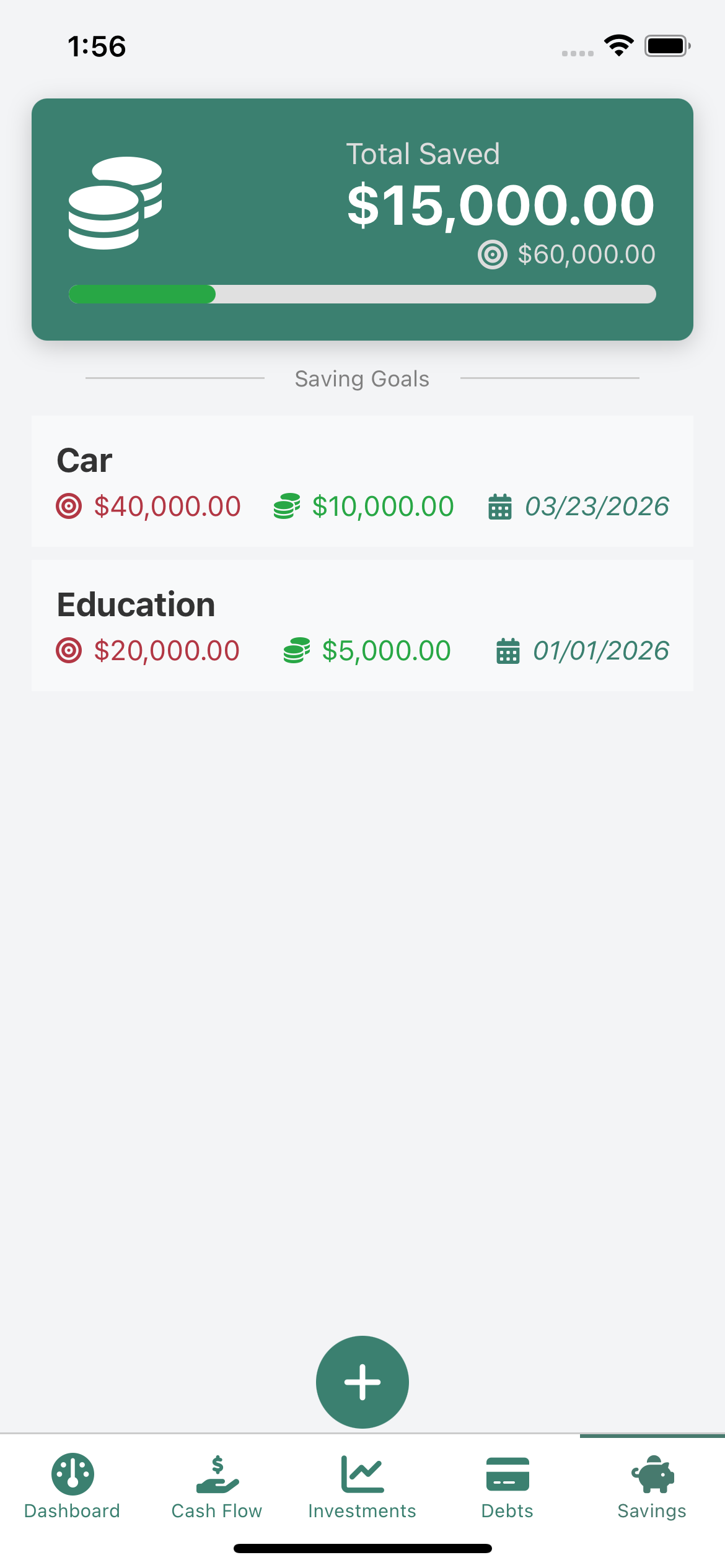Image resolution: width=725 pixels, height=1568 pixels.
Task: Click the target icon next to $60,000.00
Action: [493, 254]
